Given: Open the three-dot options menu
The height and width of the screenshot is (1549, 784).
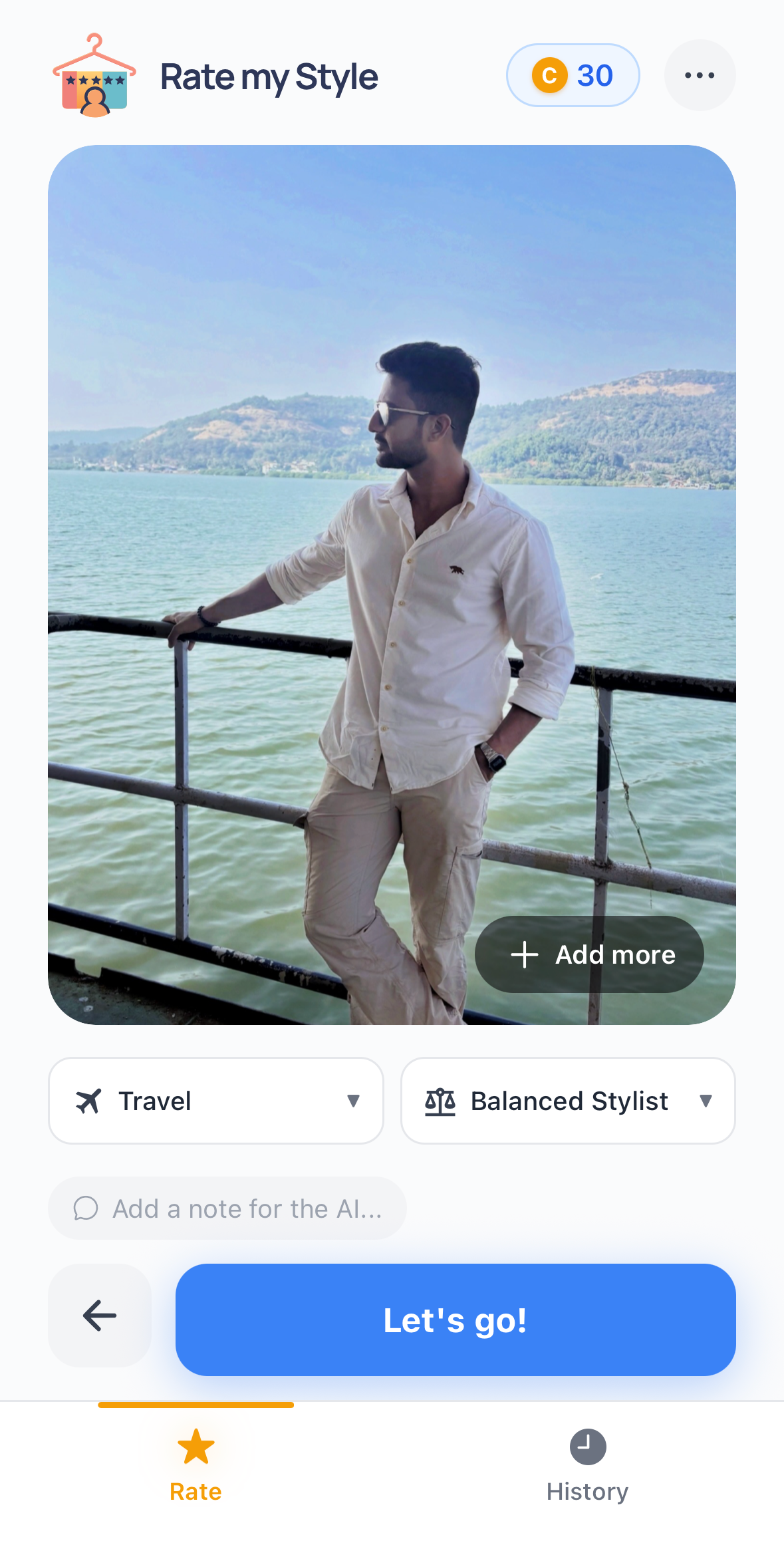Looking at the screenshot, I should pos(700,75).
